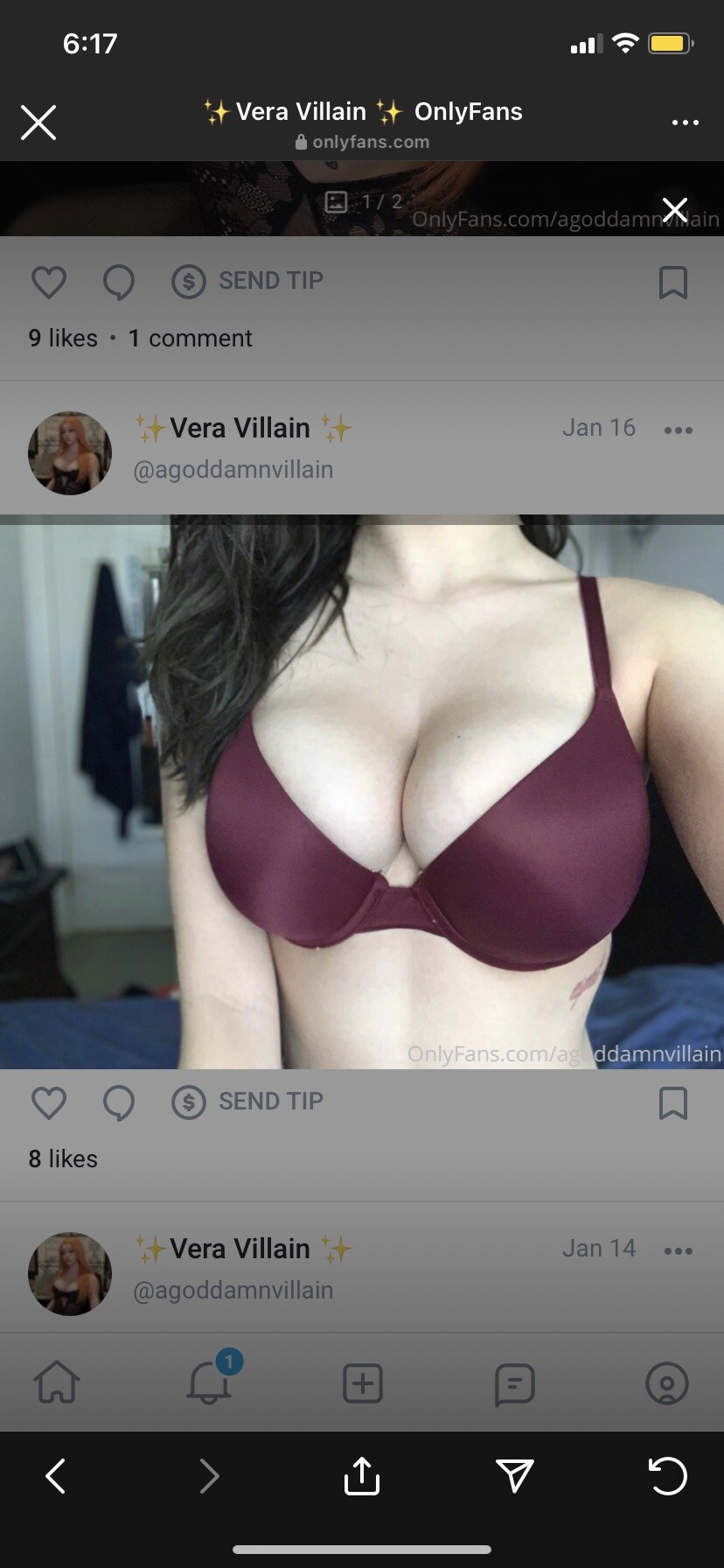Open Vera Villain profile from Jan 16 post
This screenshot has height=1568, width=724.
pos(70,453)
